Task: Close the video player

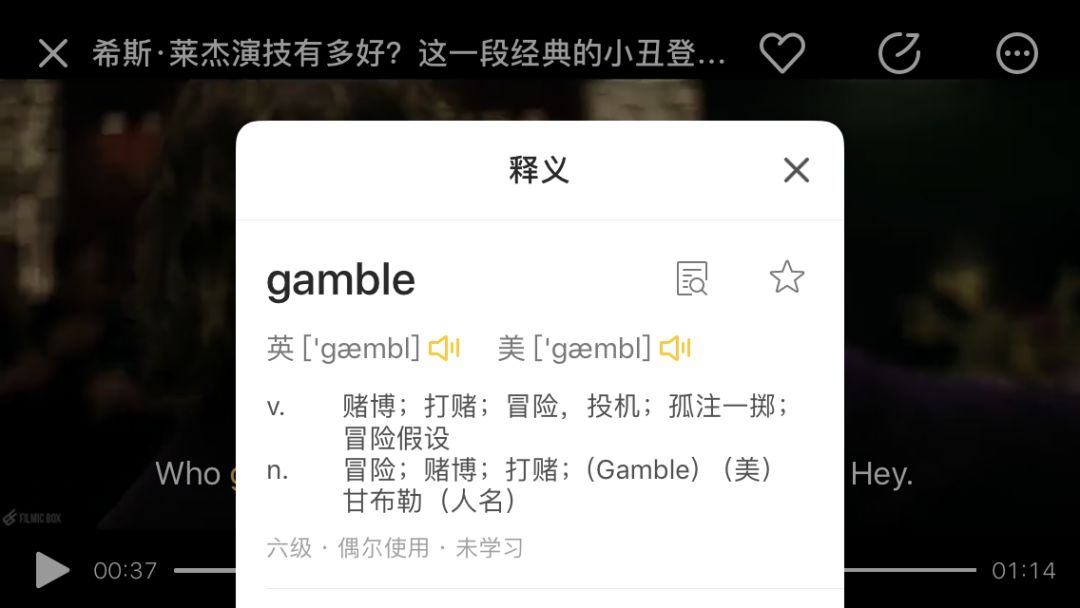Action: [x=53, y=53]
